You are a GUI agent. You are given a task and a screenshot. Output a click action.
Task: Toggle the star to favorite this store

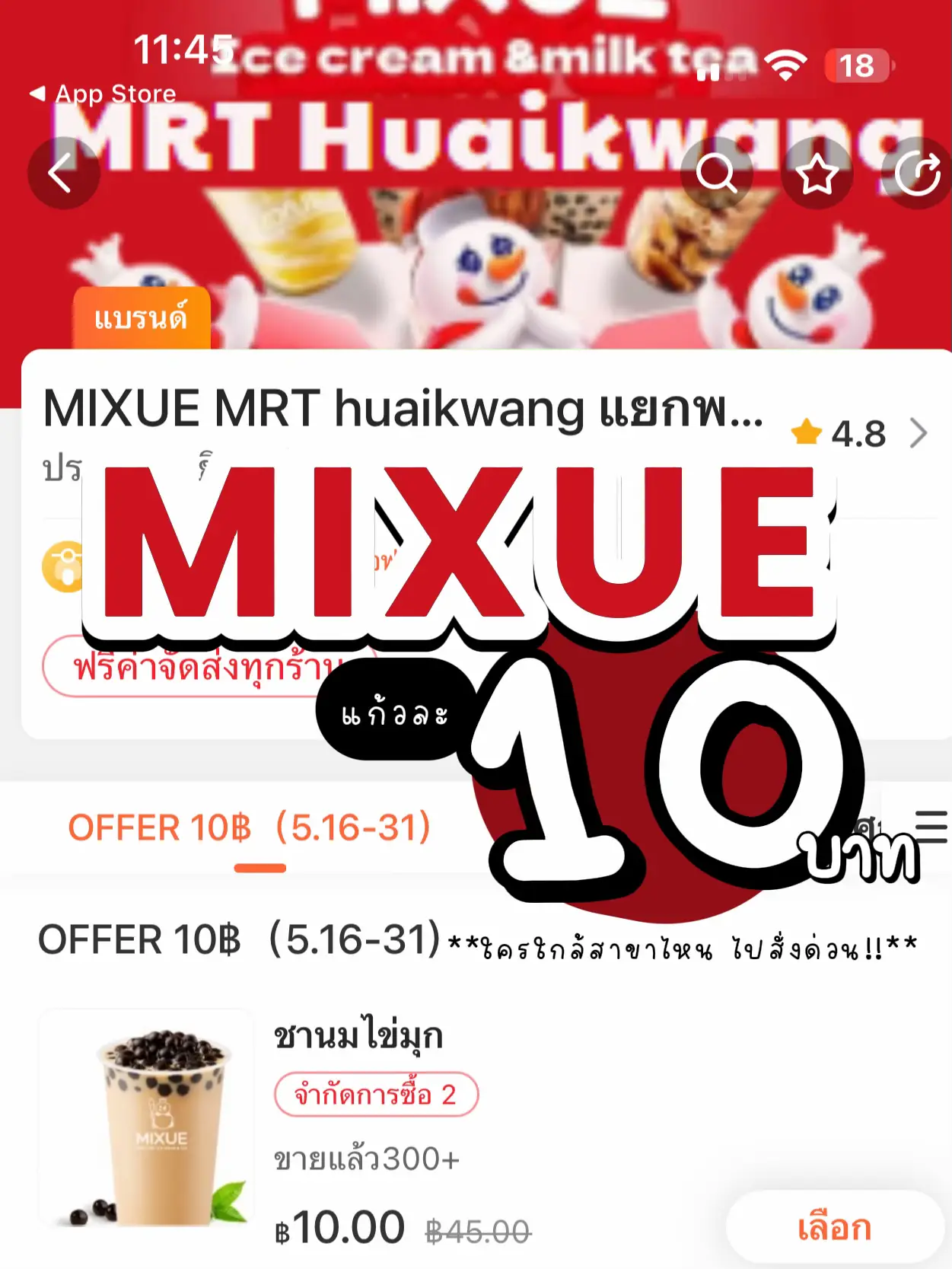click(x=817, y=173)
